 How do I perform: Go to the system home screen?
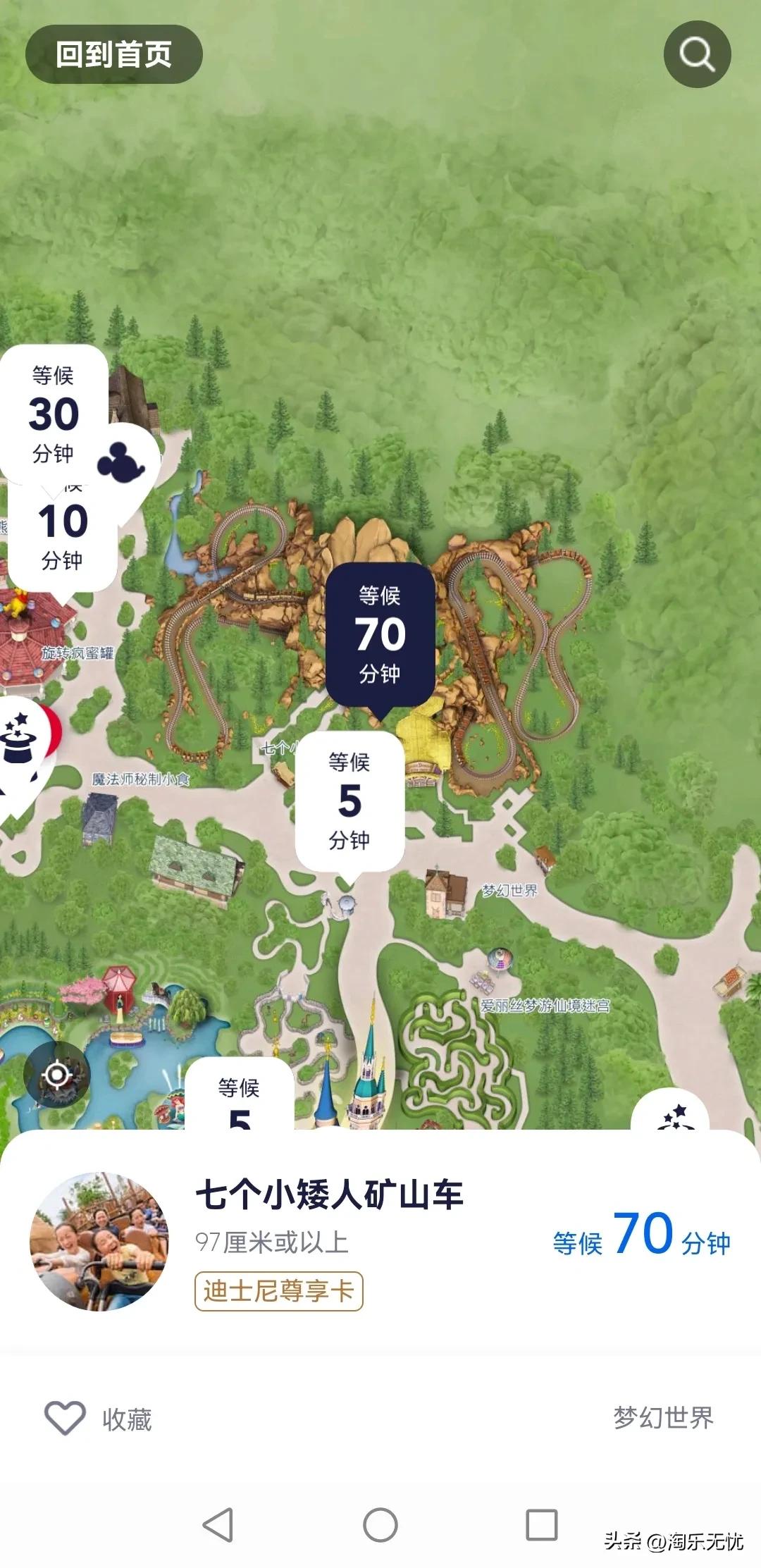pos(380,1525)
